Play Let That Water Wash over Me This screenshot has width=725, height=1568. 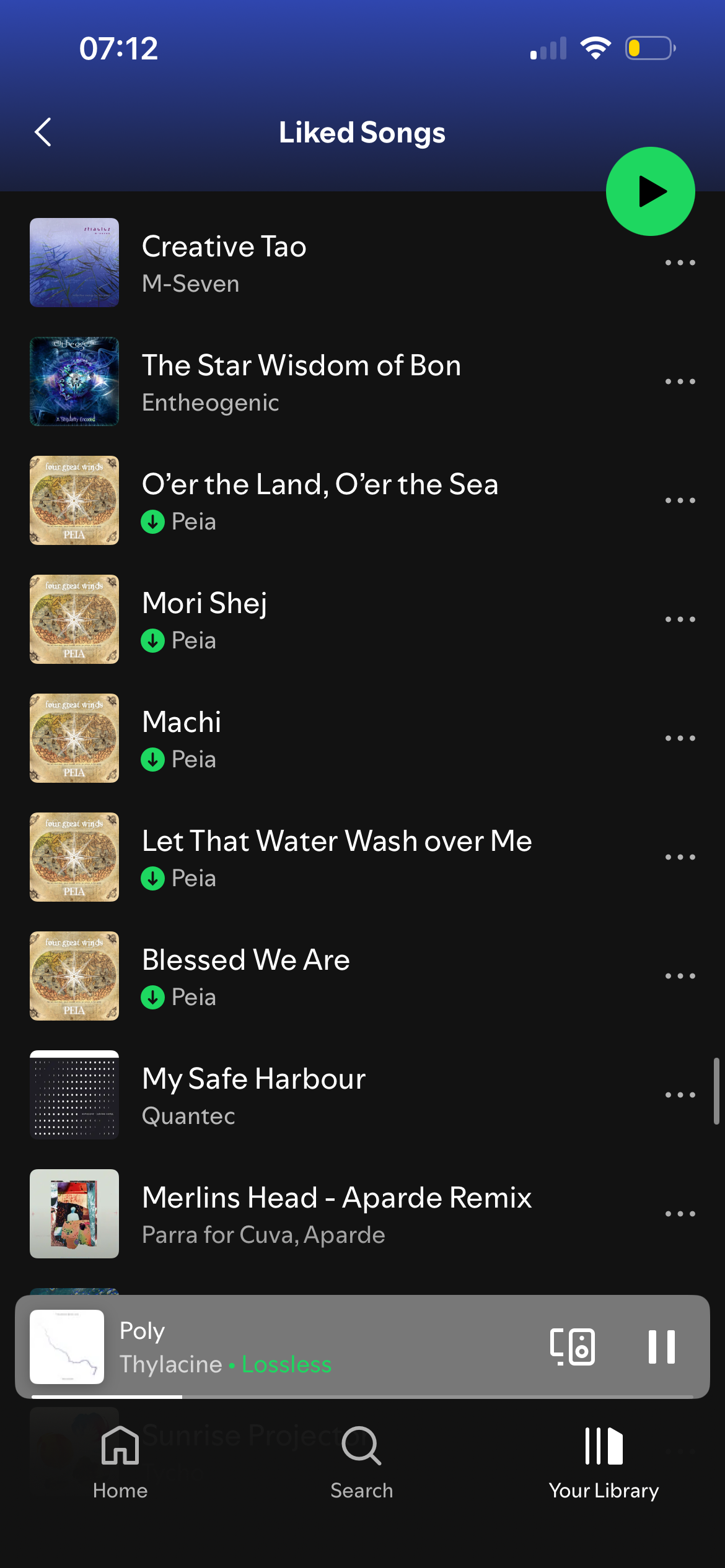pyautogui.click(x=336, y=857)
